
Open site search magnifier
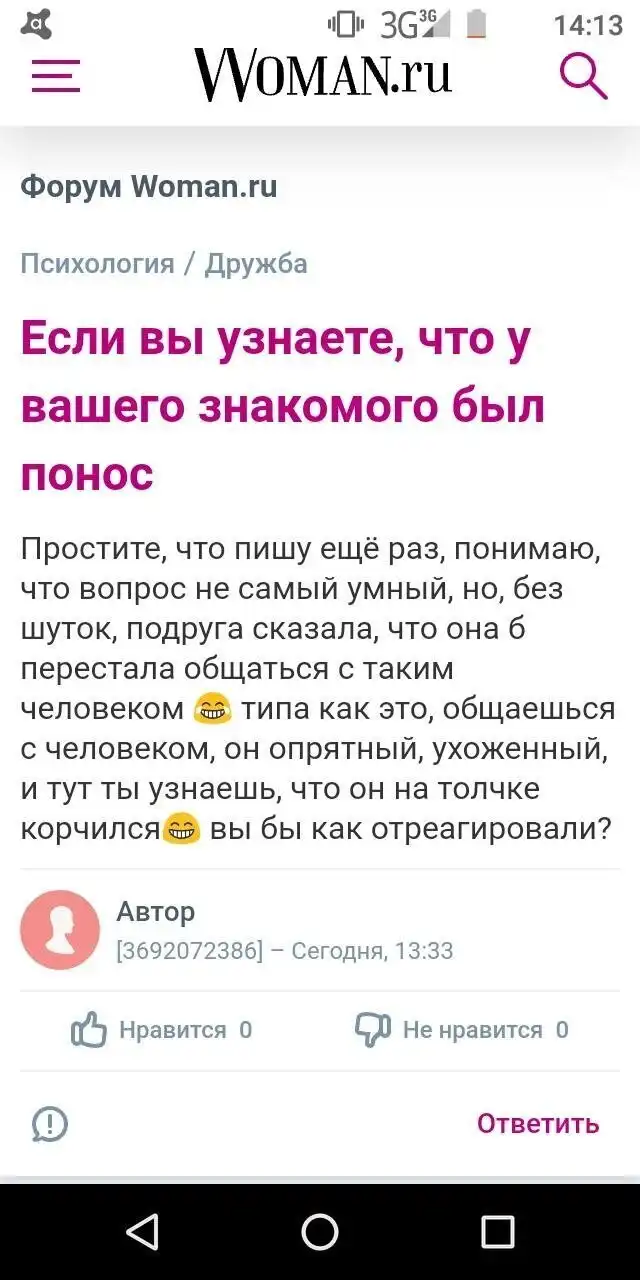click(583, 76)
